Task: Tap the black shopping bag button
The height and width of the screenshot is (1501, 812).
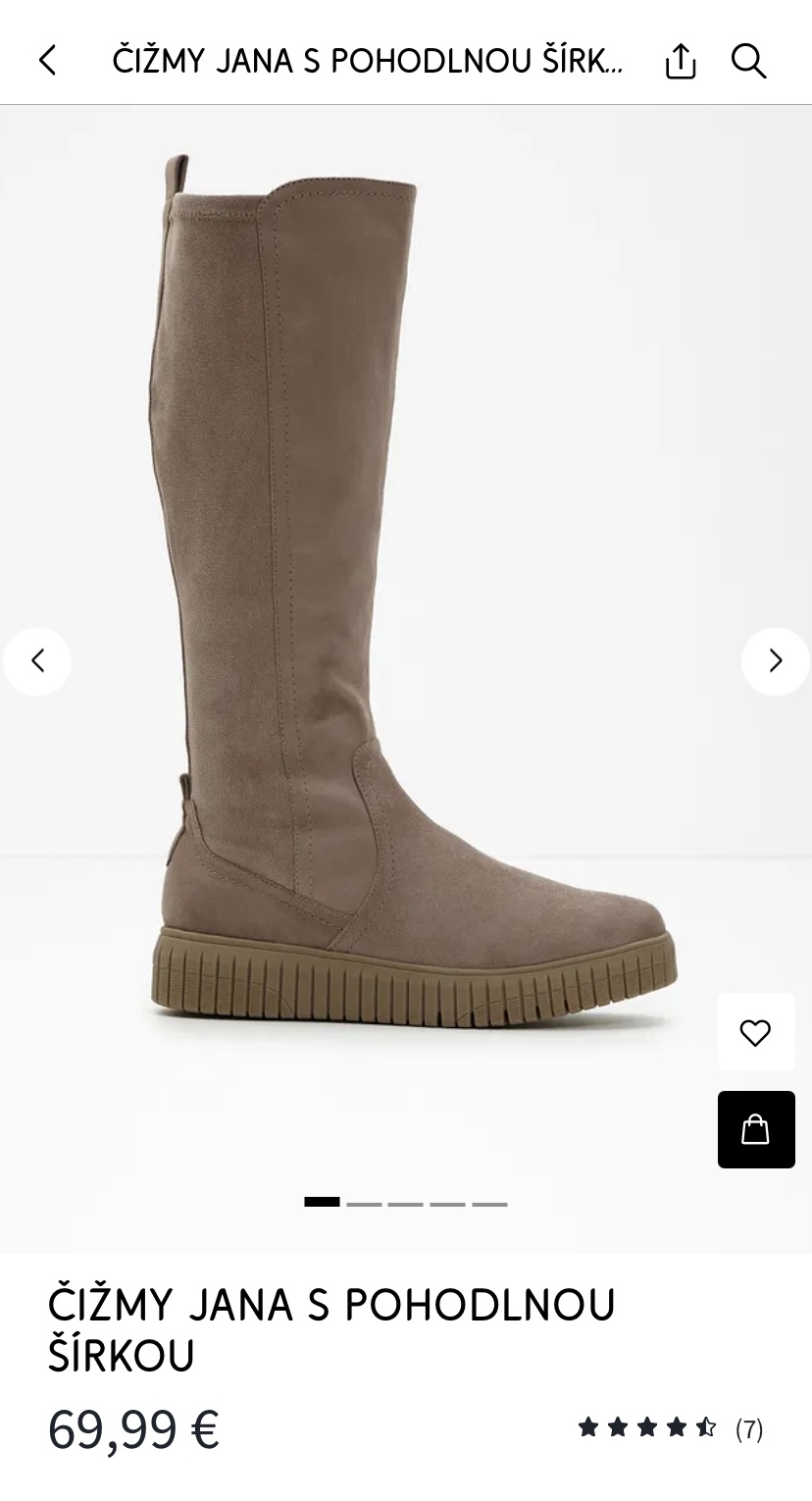Action: tap(755, 1129)
